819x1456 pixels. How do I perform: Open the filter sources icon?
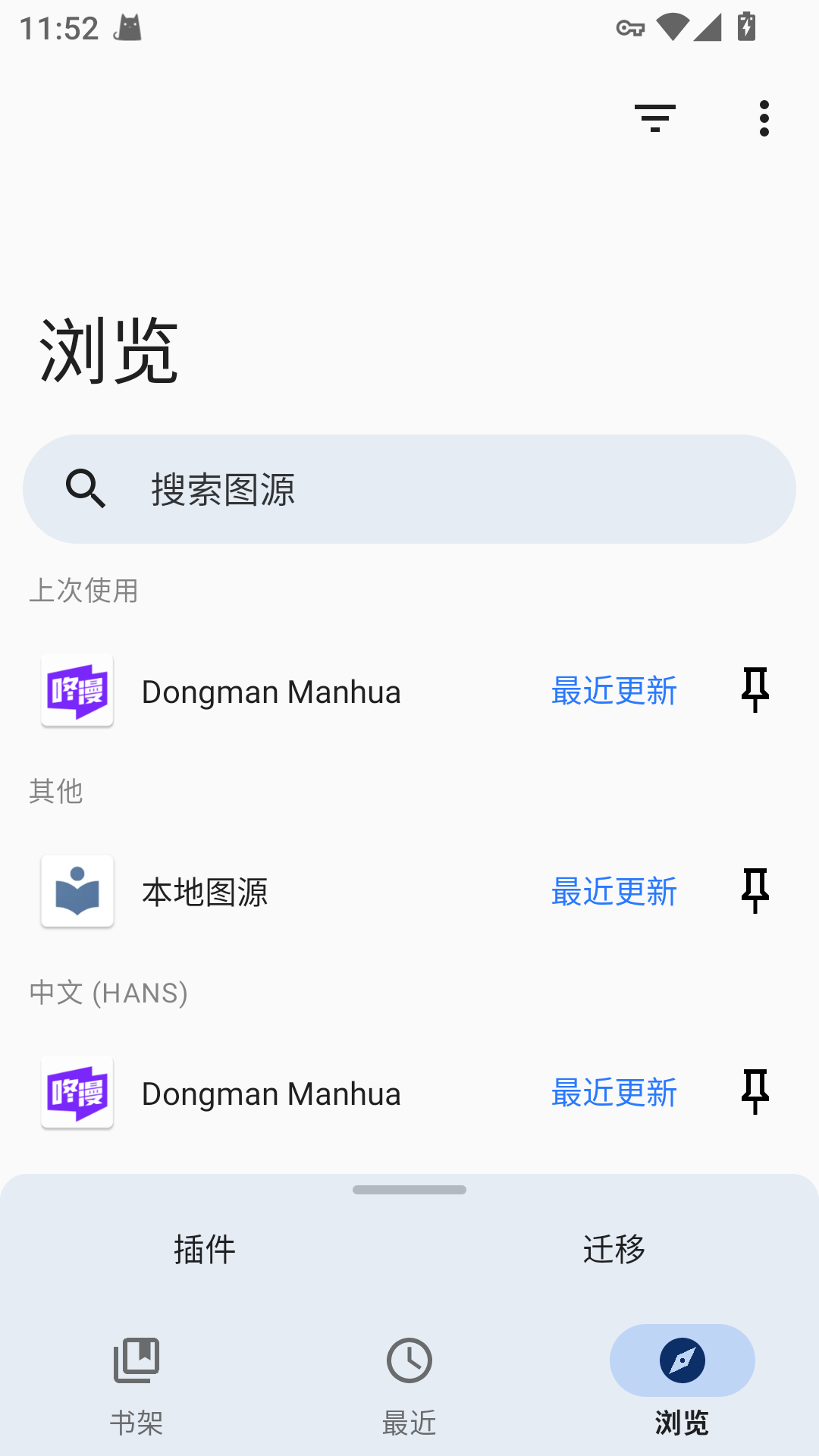point(655,118)
